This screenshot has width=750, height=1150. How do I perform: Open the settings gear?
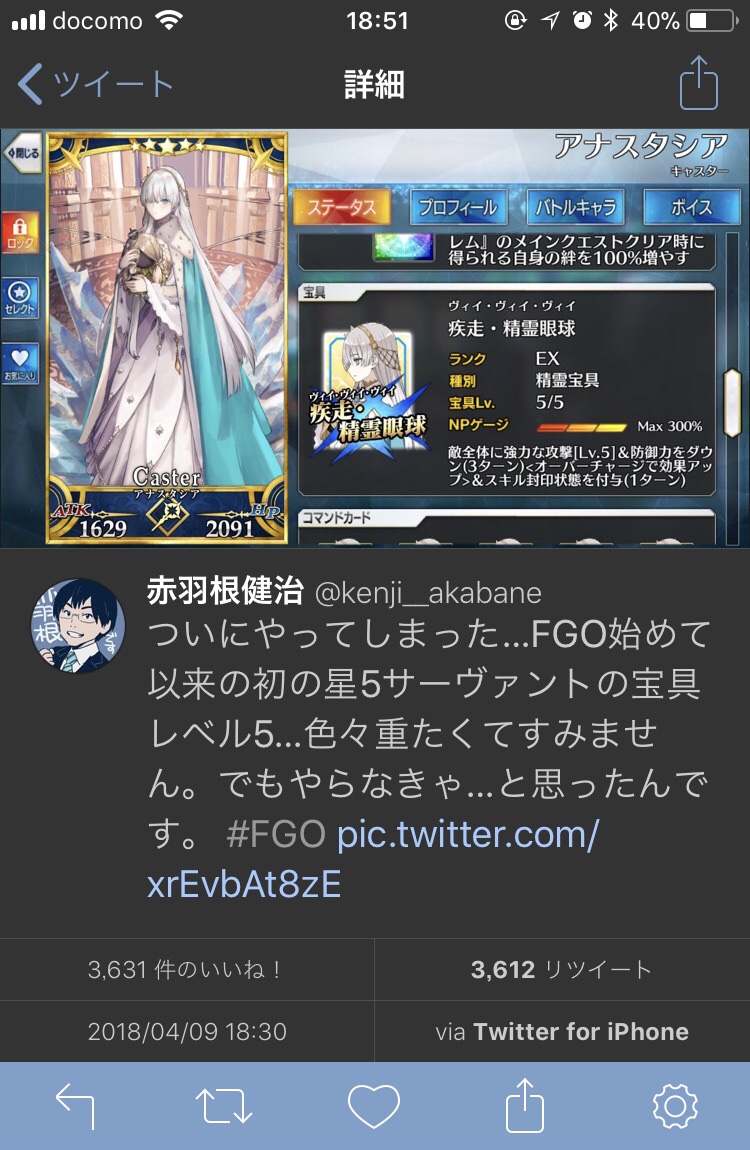(674, 1106)
